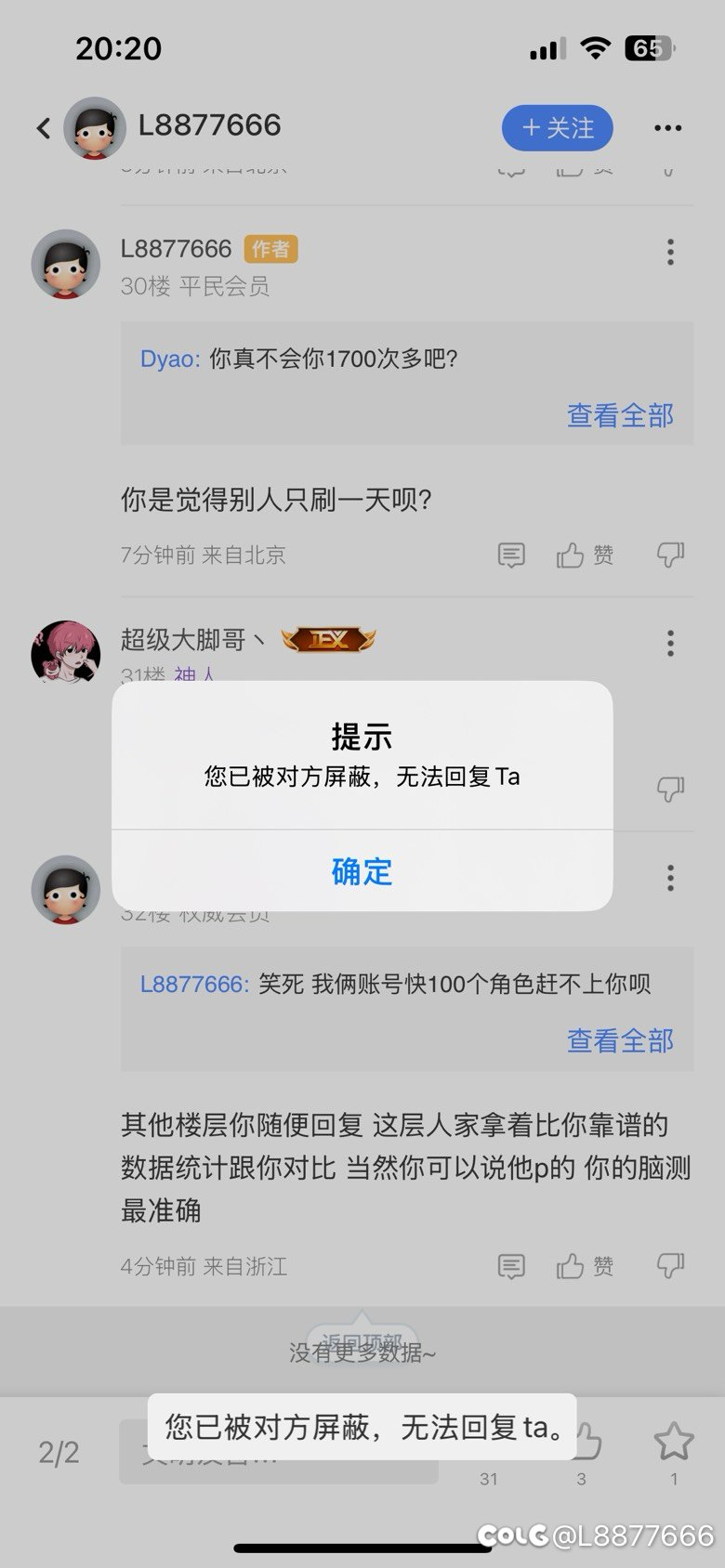Open L8877666's avatar in the header

coord(95,128)
